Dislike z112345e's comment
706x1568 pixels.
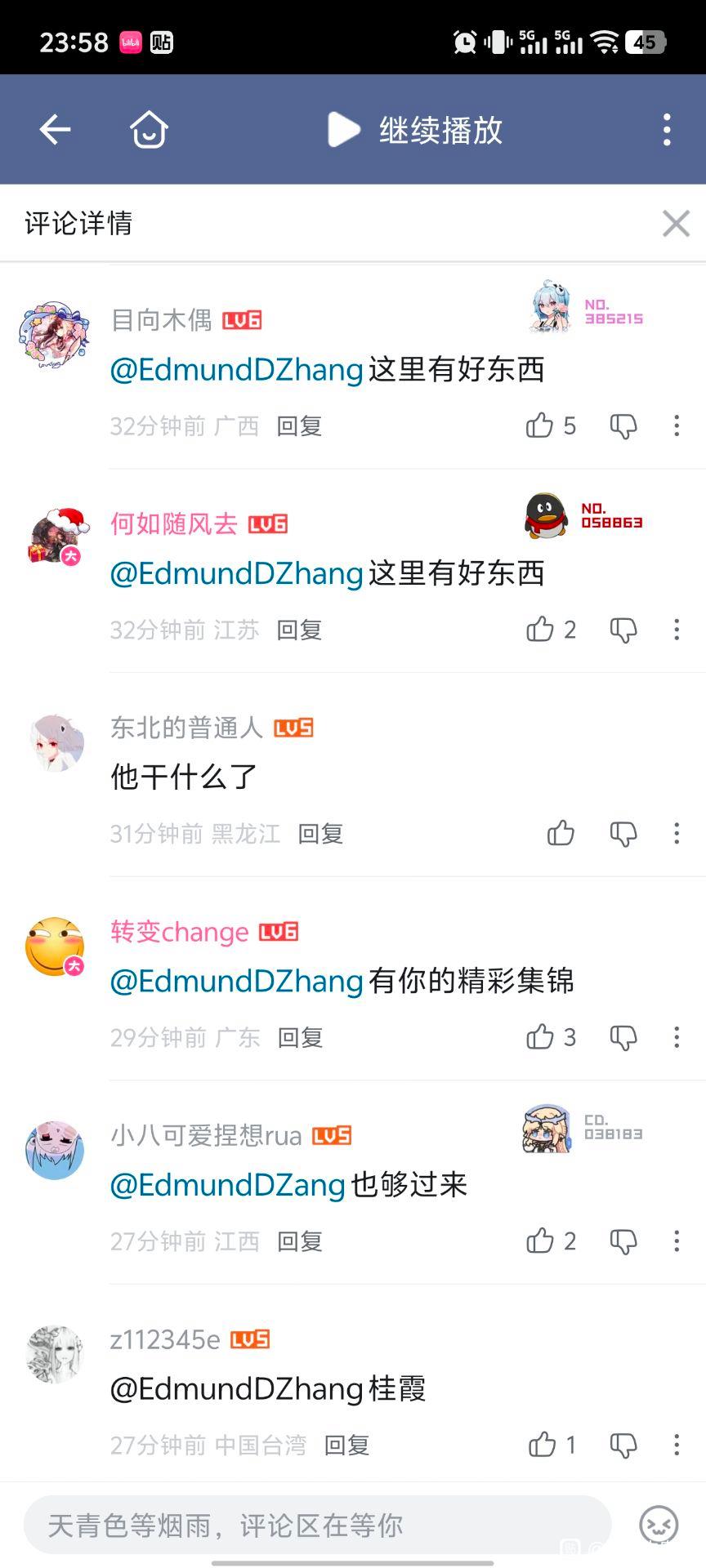(623, 1445)
